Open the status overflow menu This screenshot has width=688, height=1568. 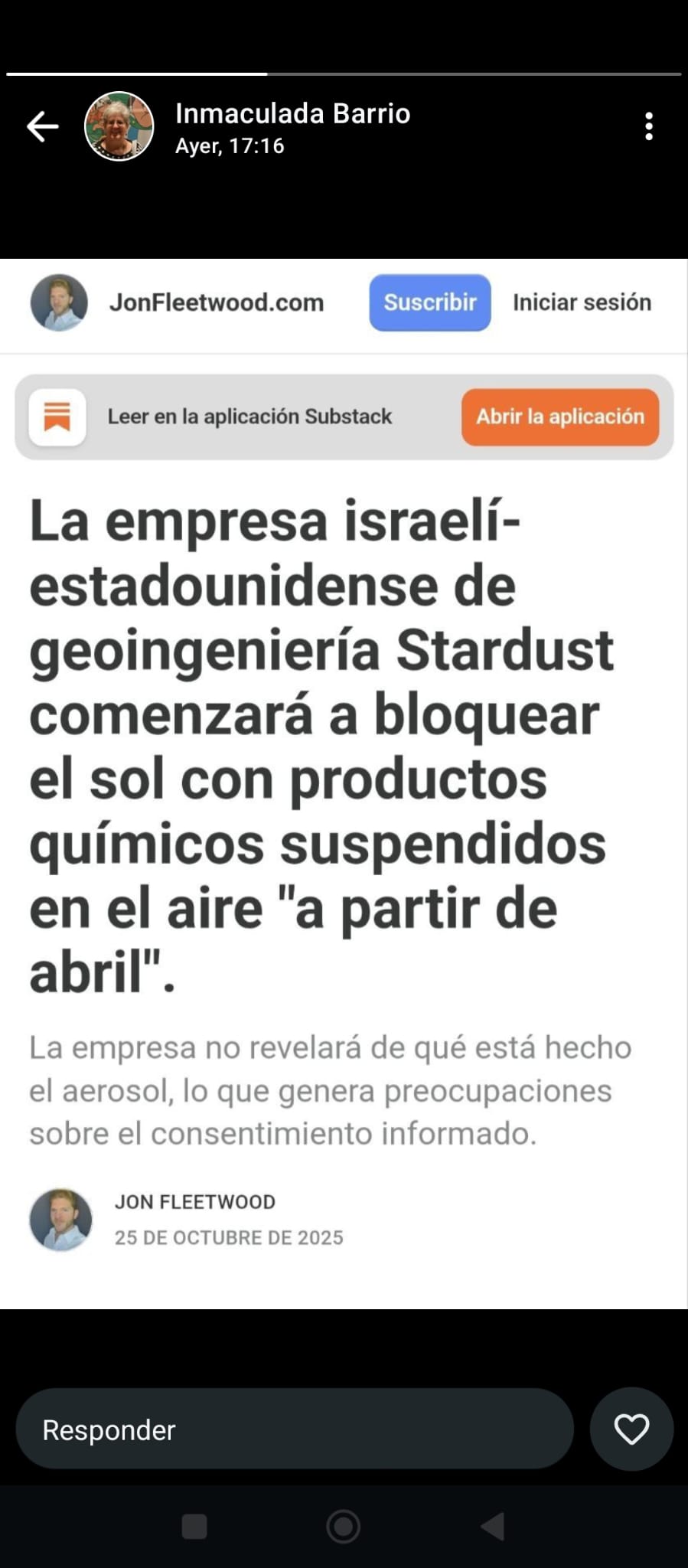tap(648, 126)
